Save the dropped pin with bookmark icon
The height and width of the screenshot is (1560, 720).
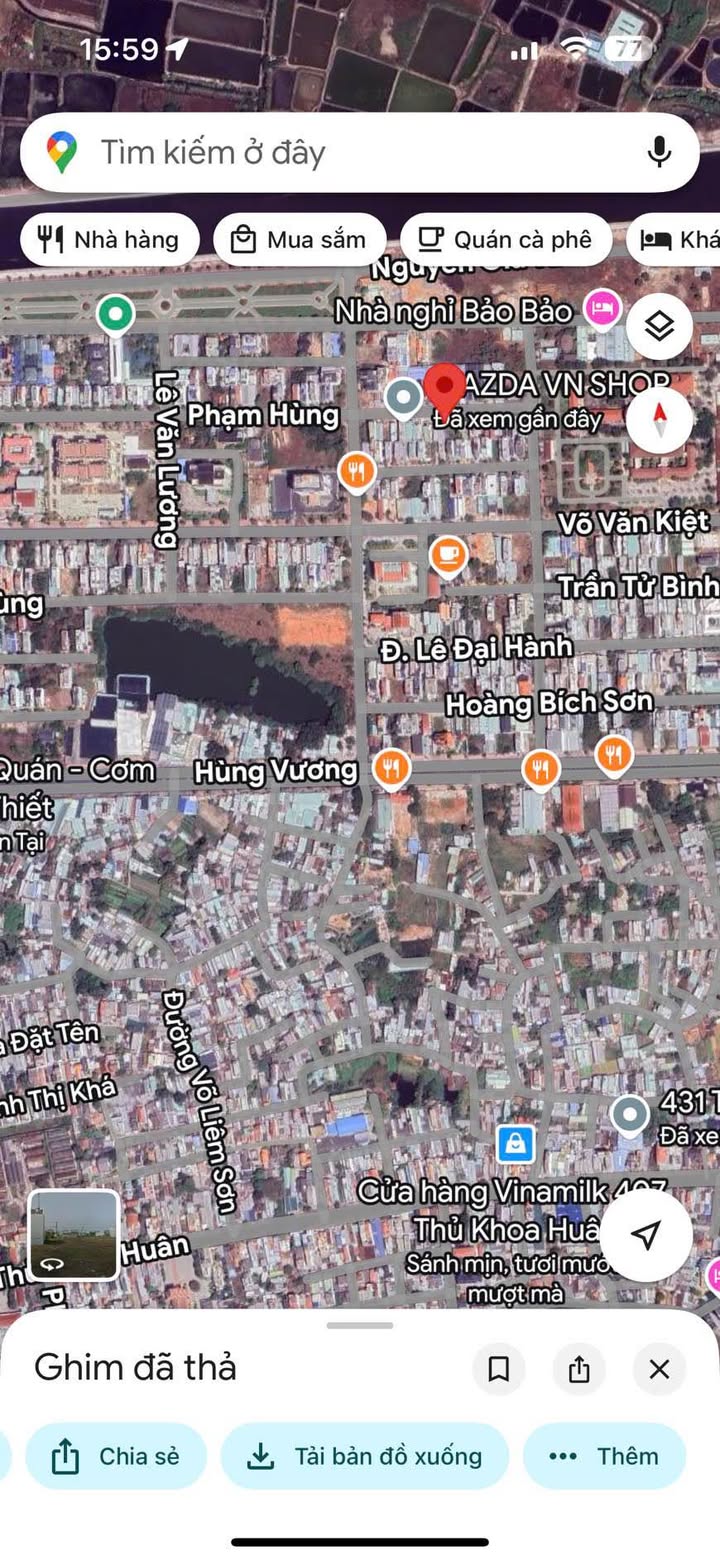click(499, 1369)
